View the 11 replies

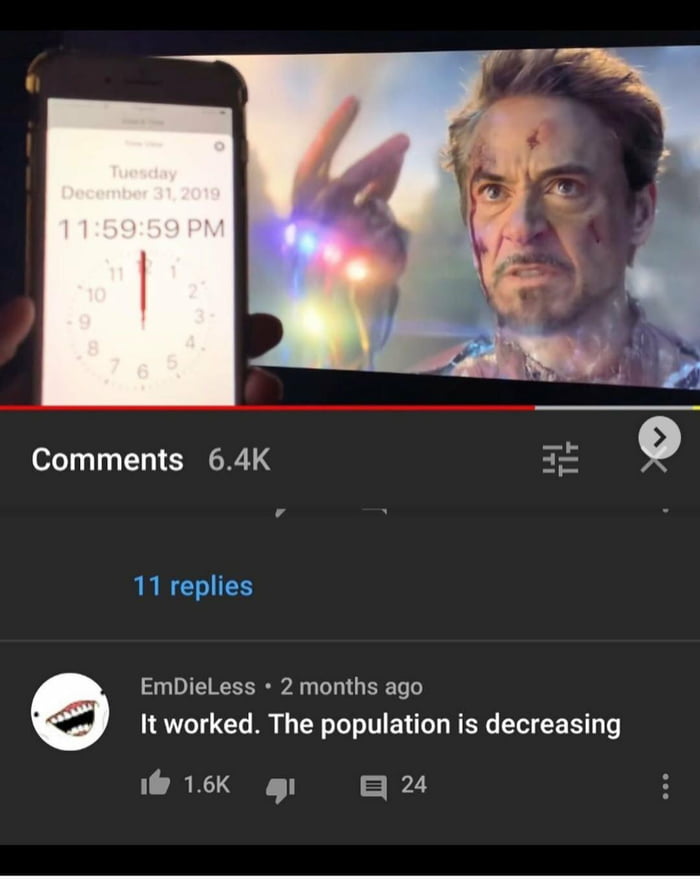point(193,586)
